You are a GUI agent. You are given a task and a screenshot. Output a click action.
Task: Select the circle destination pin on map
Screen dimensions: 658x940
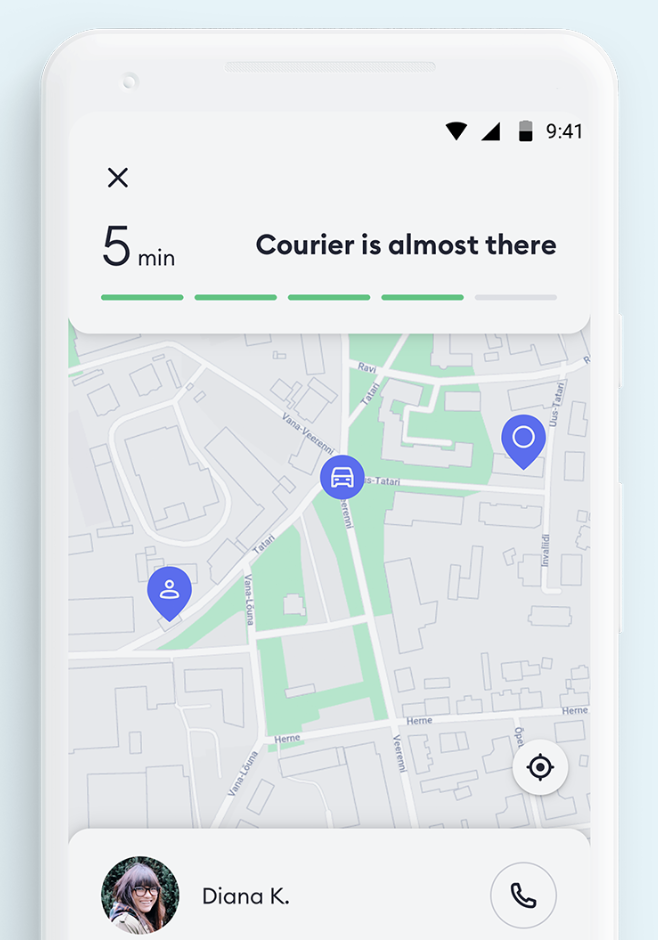point(523,439)
